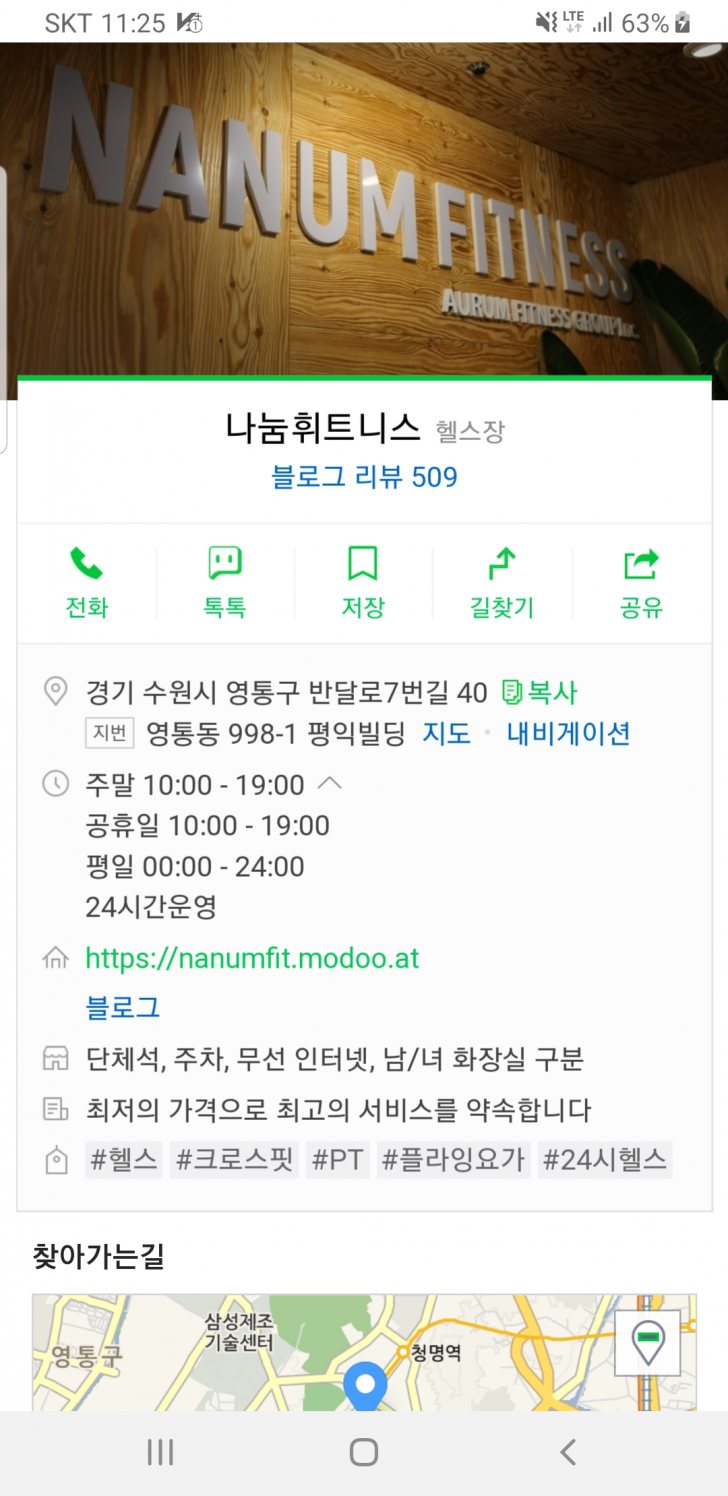This screenshot has height=1496, width=728.
Task: Open 블로그 리뷰 509 link
Action: [x=364, y=476]
